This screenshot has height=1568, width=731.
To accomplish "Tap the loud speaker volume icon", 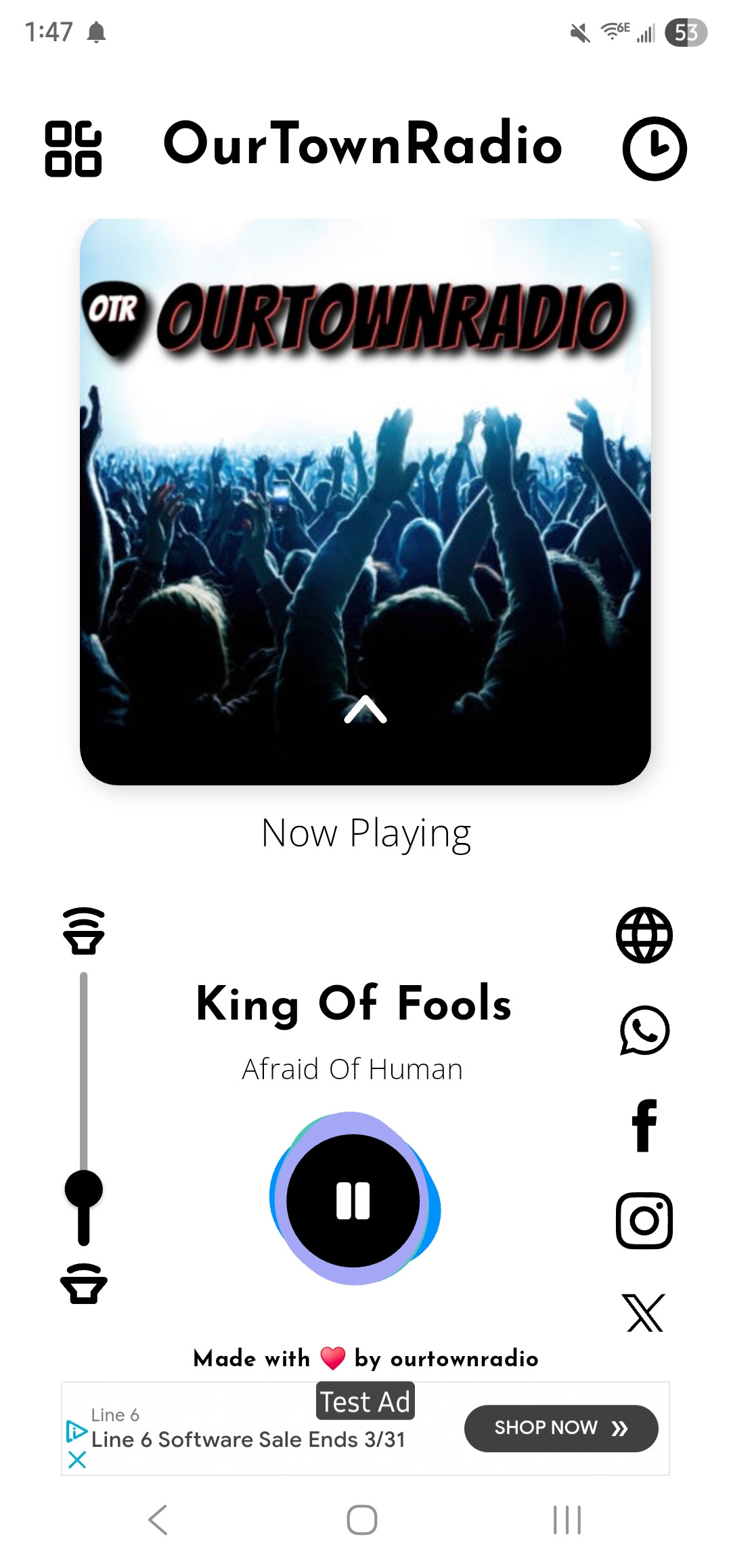I will pyautogui.click(x=84, y=931).
